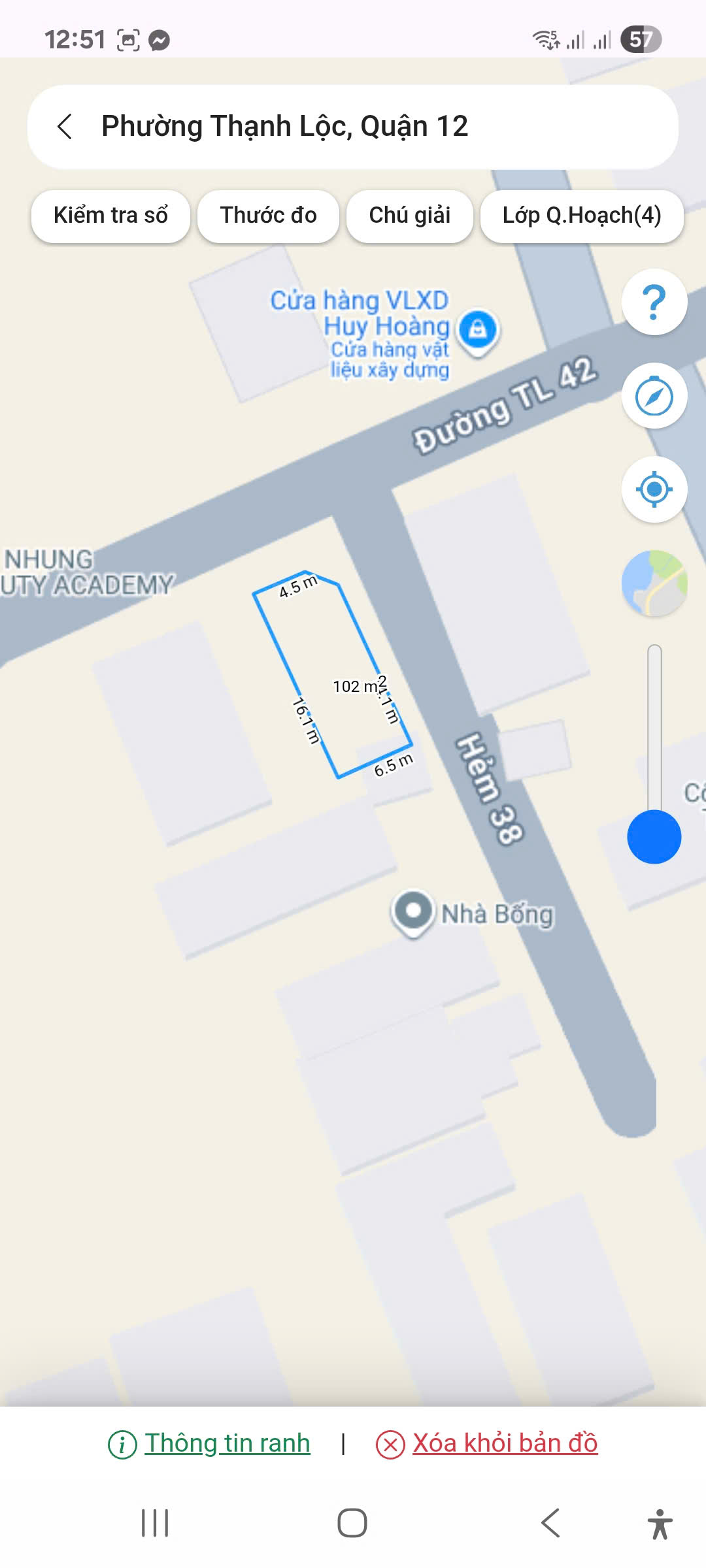706x1568 pixels.
Task: Tap Xóa khỏi bản đồ link
Action: (x=505, y=1443)
